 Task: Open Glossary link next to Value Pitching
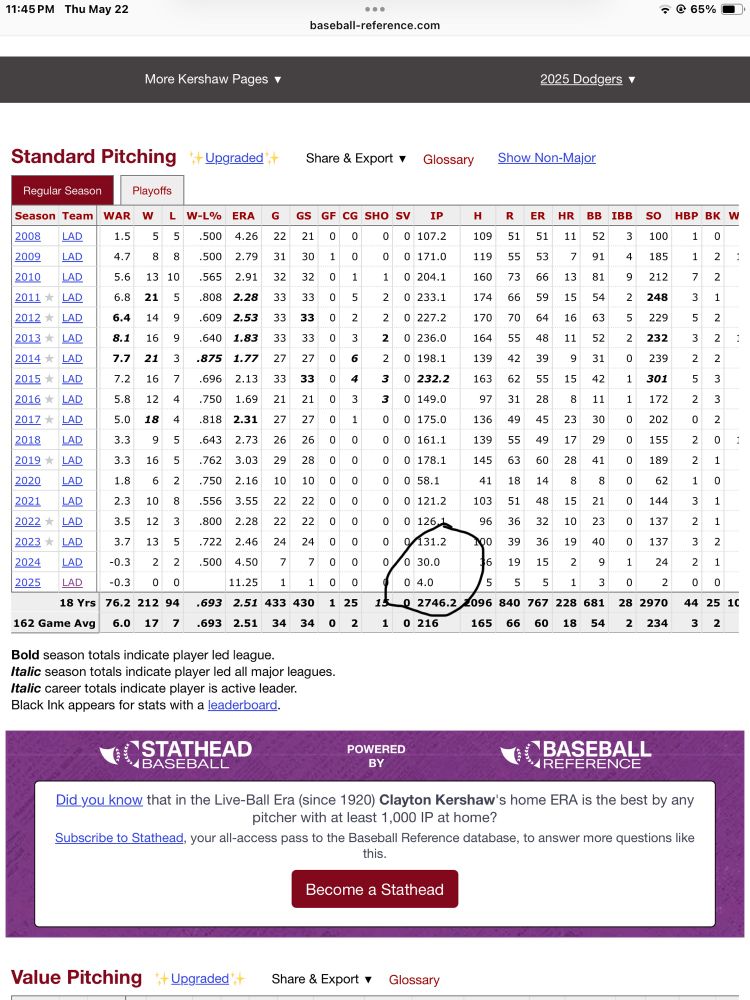coord(414,980)
